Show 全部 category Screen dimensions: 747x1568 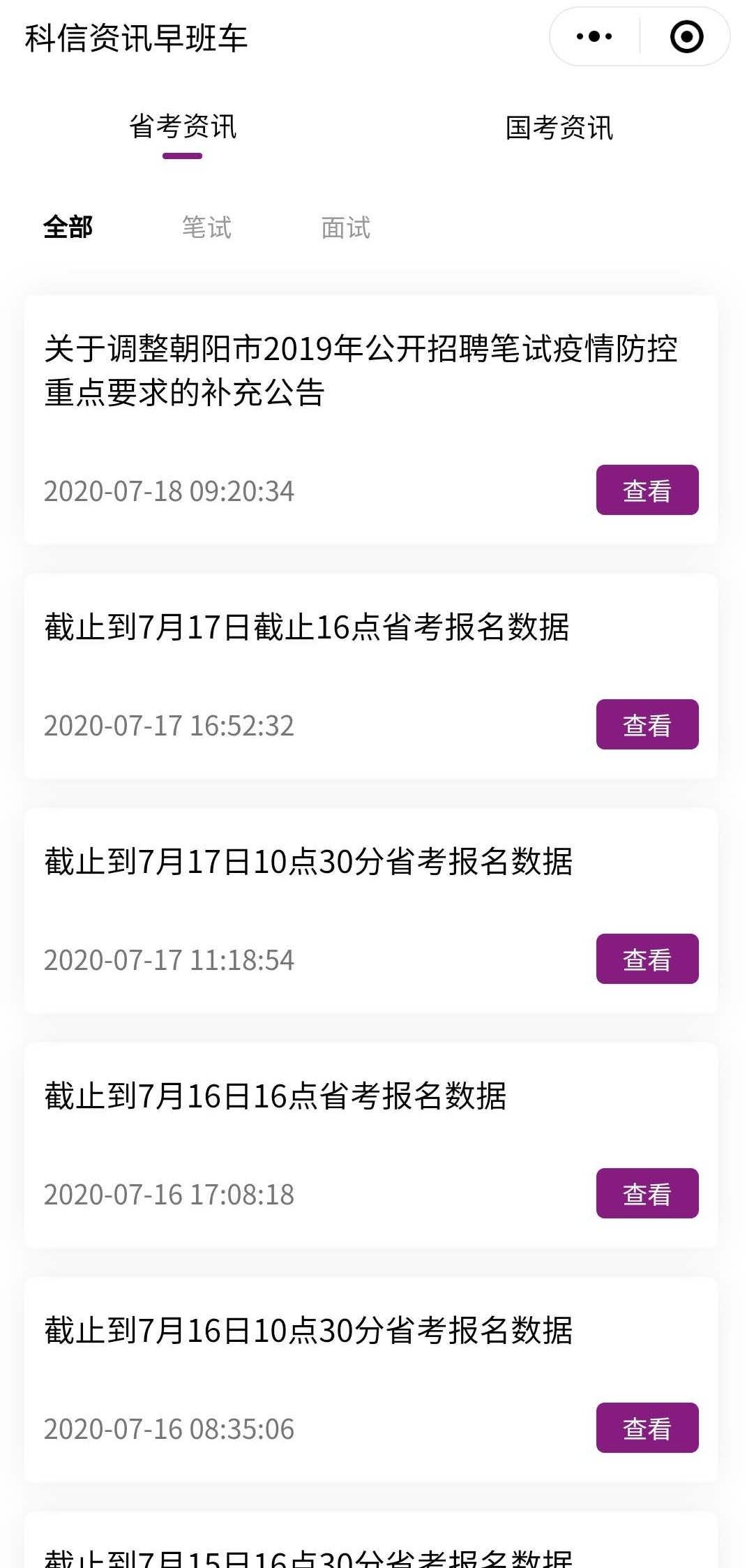(x=68, y=227)
